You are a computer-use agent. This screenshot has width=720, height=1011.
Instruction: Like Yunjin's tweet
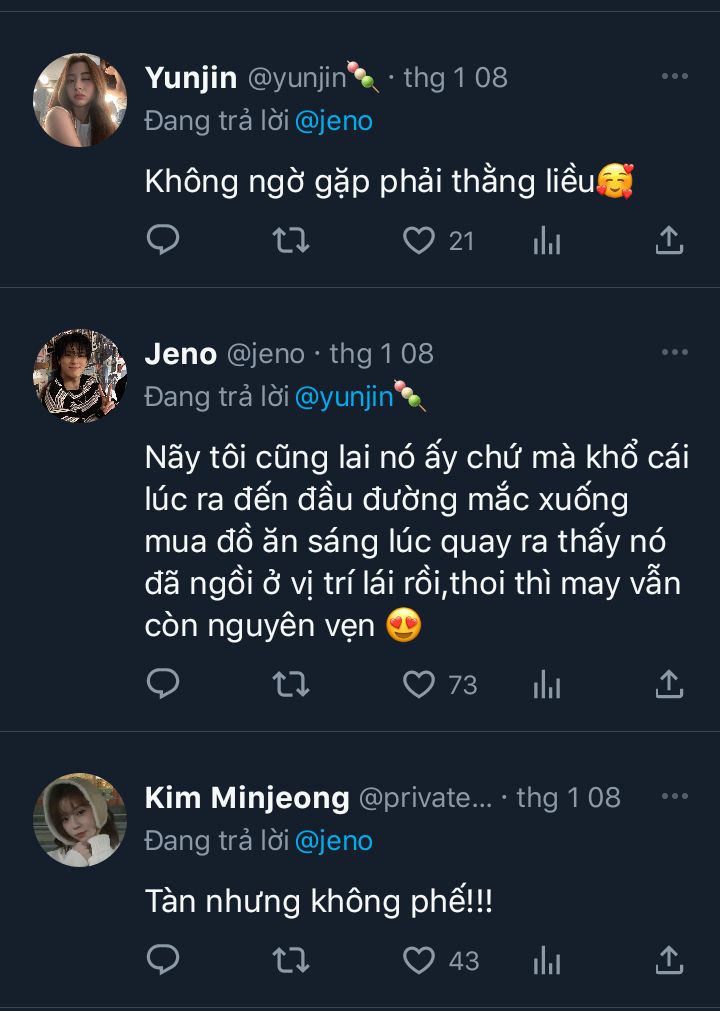pos(419,240)
